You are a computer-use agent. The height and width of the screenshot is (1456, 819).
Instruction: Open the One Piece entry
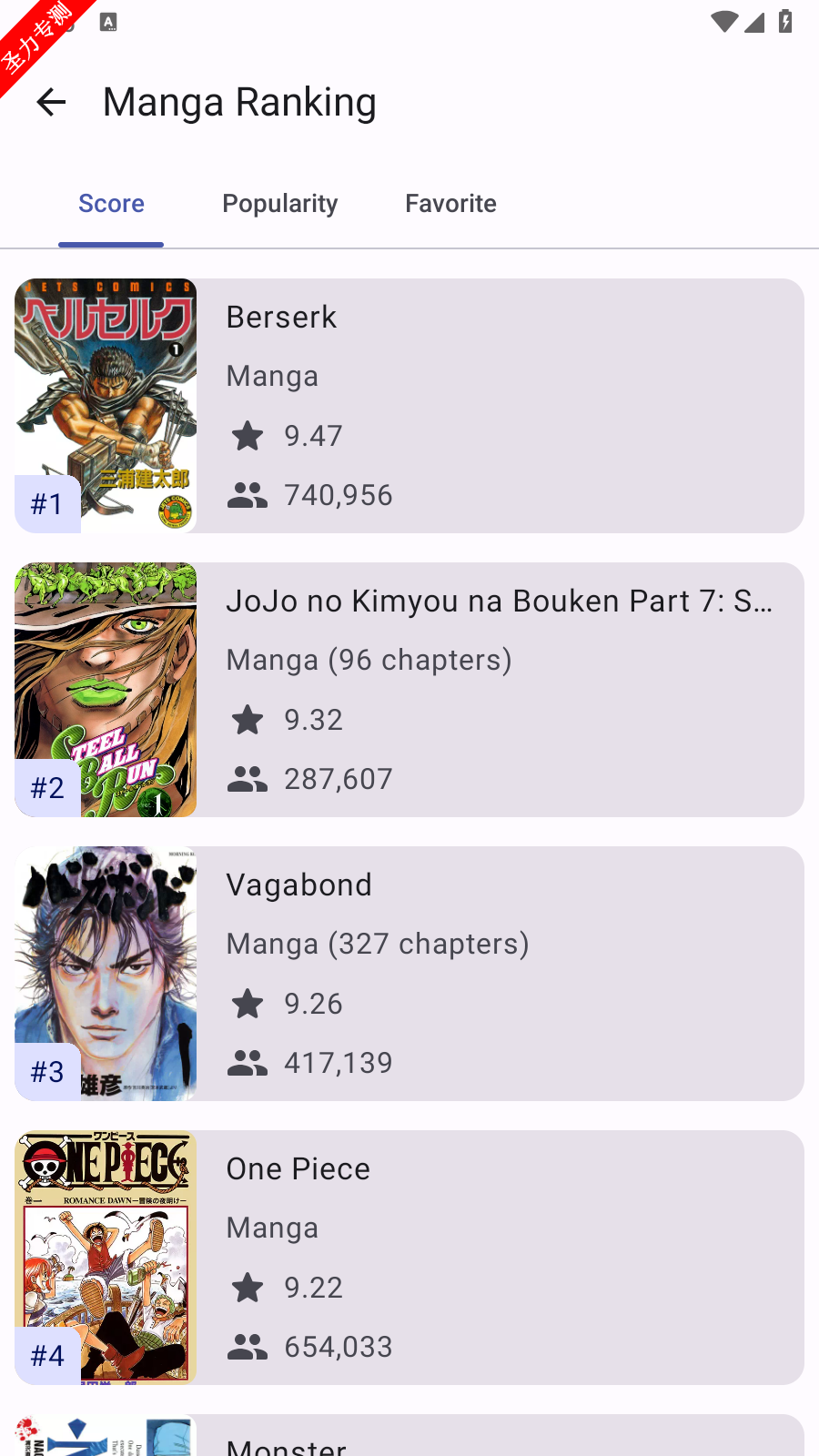(409, 1258)
